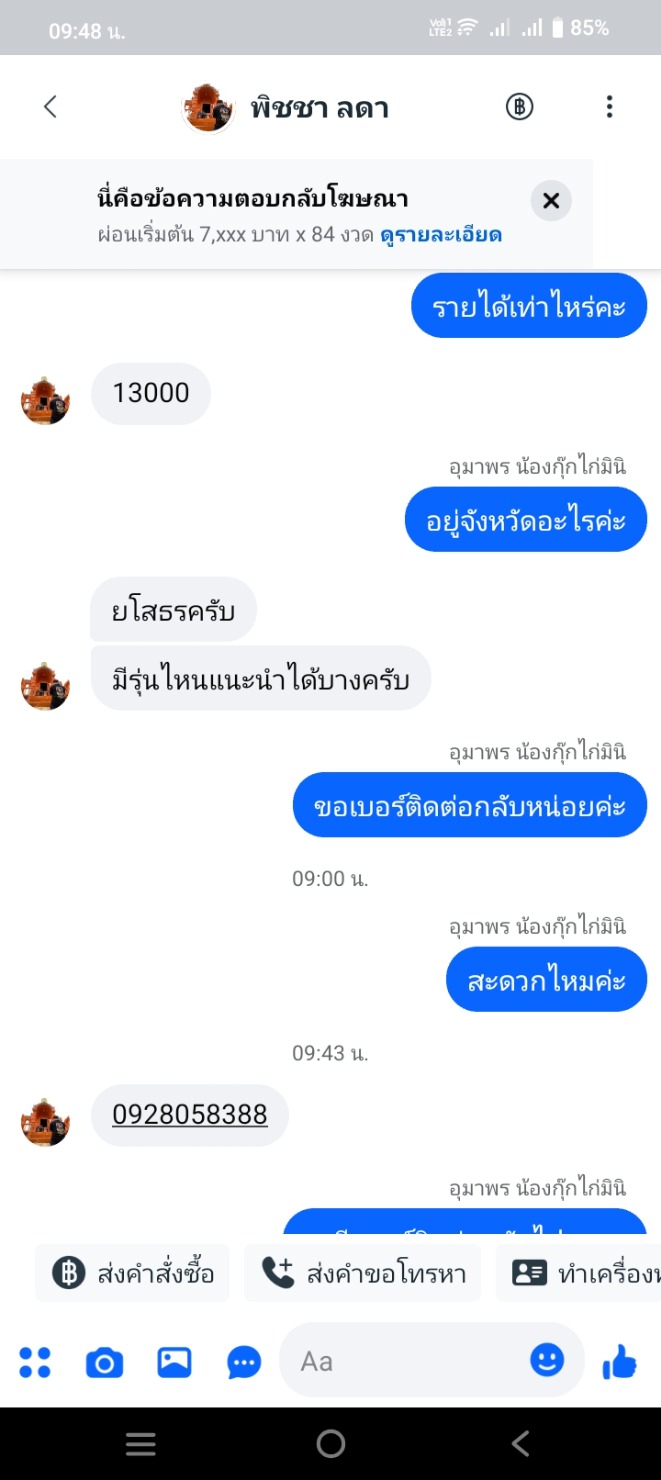Send a thumbs-up like

coord(620,1361)
